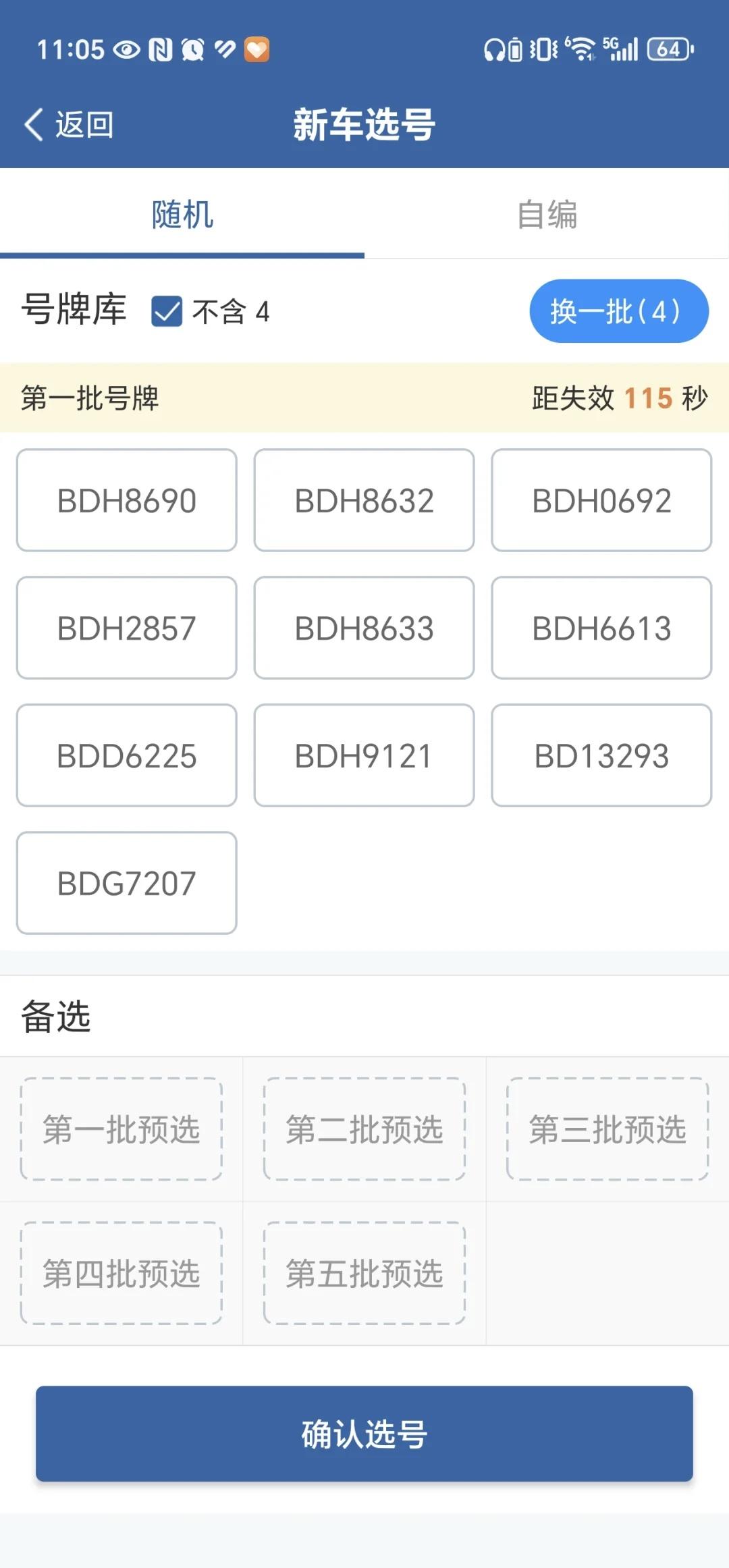729x1568 pixels.
Task: Choose plate number BDH6613
Action: [601, 628]
